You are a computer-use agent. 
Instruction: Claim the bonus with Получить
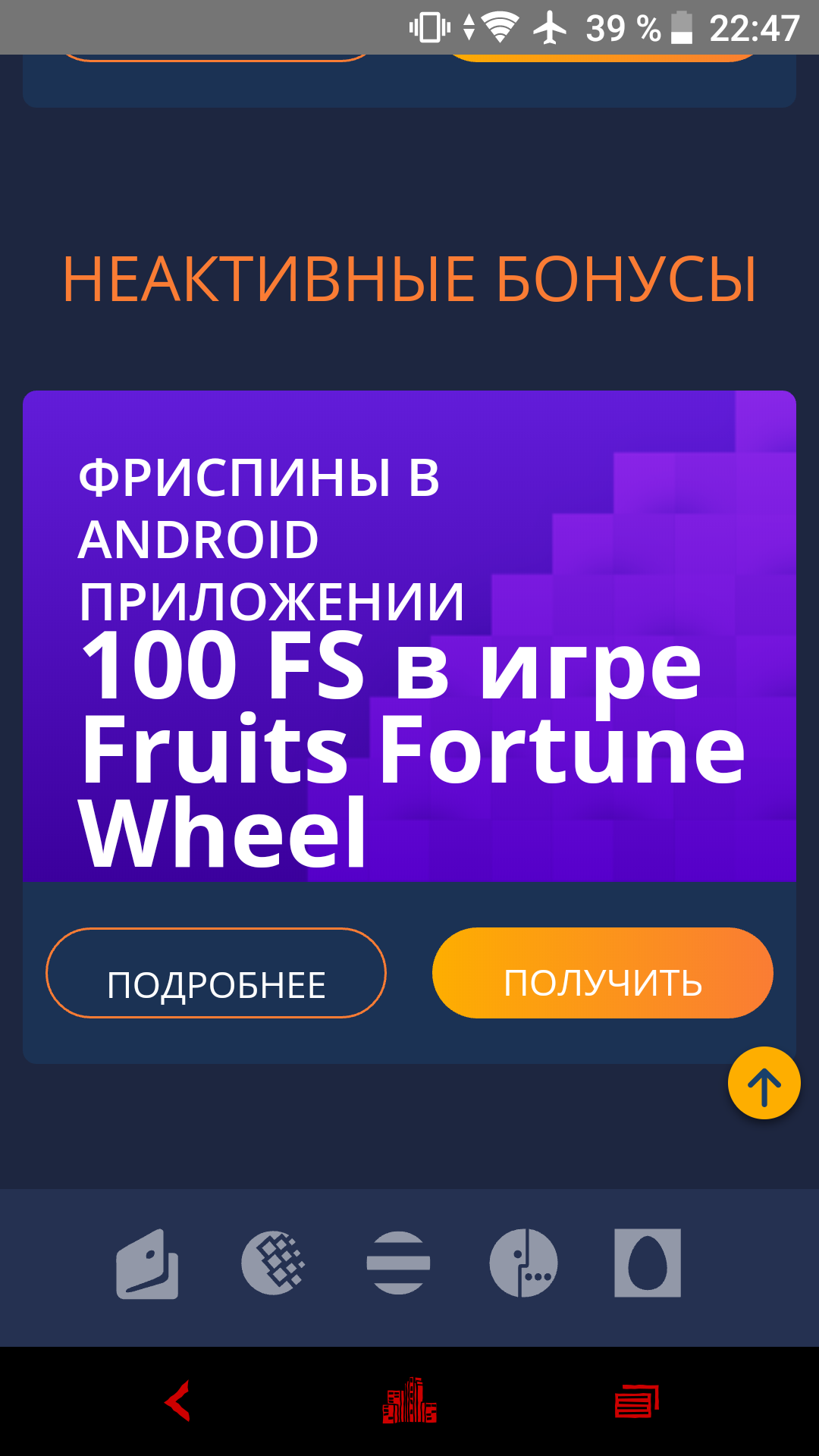point(603,973)
